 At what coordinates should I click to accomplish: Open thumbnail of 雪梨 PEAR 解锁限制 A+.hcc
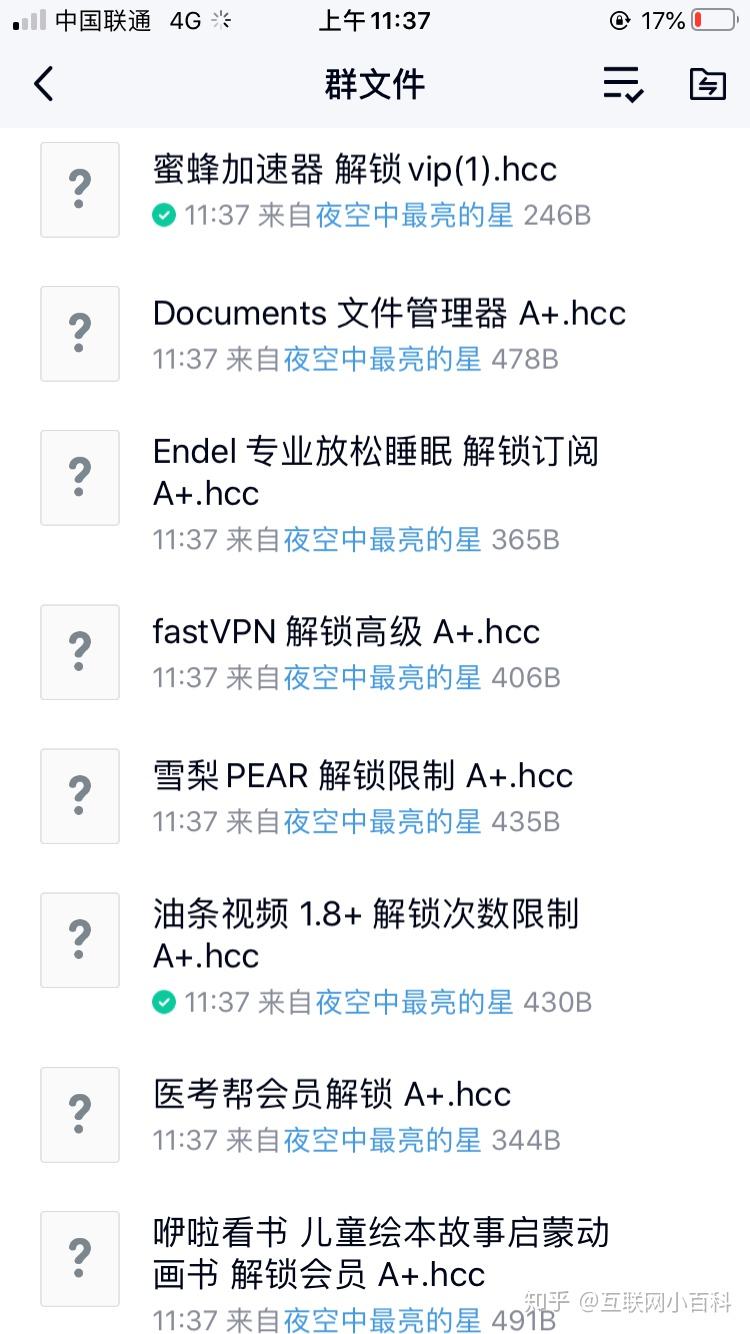point(79,796)
